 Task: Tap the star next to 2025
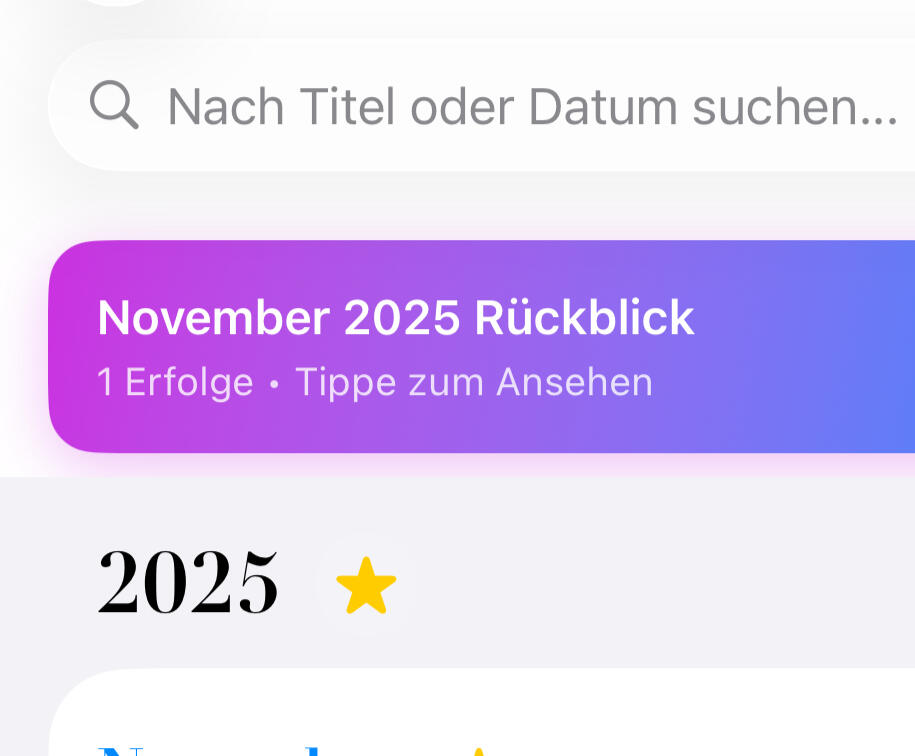coord(366,586)
